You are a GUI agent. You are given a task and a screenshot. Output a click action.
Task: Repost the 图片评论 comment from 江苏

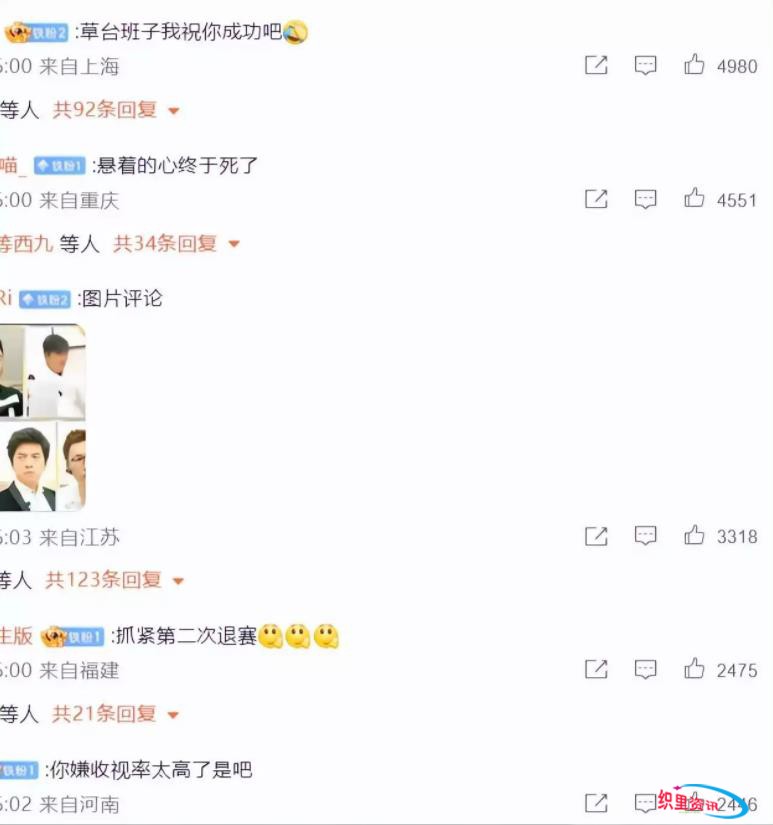(596, 536)
